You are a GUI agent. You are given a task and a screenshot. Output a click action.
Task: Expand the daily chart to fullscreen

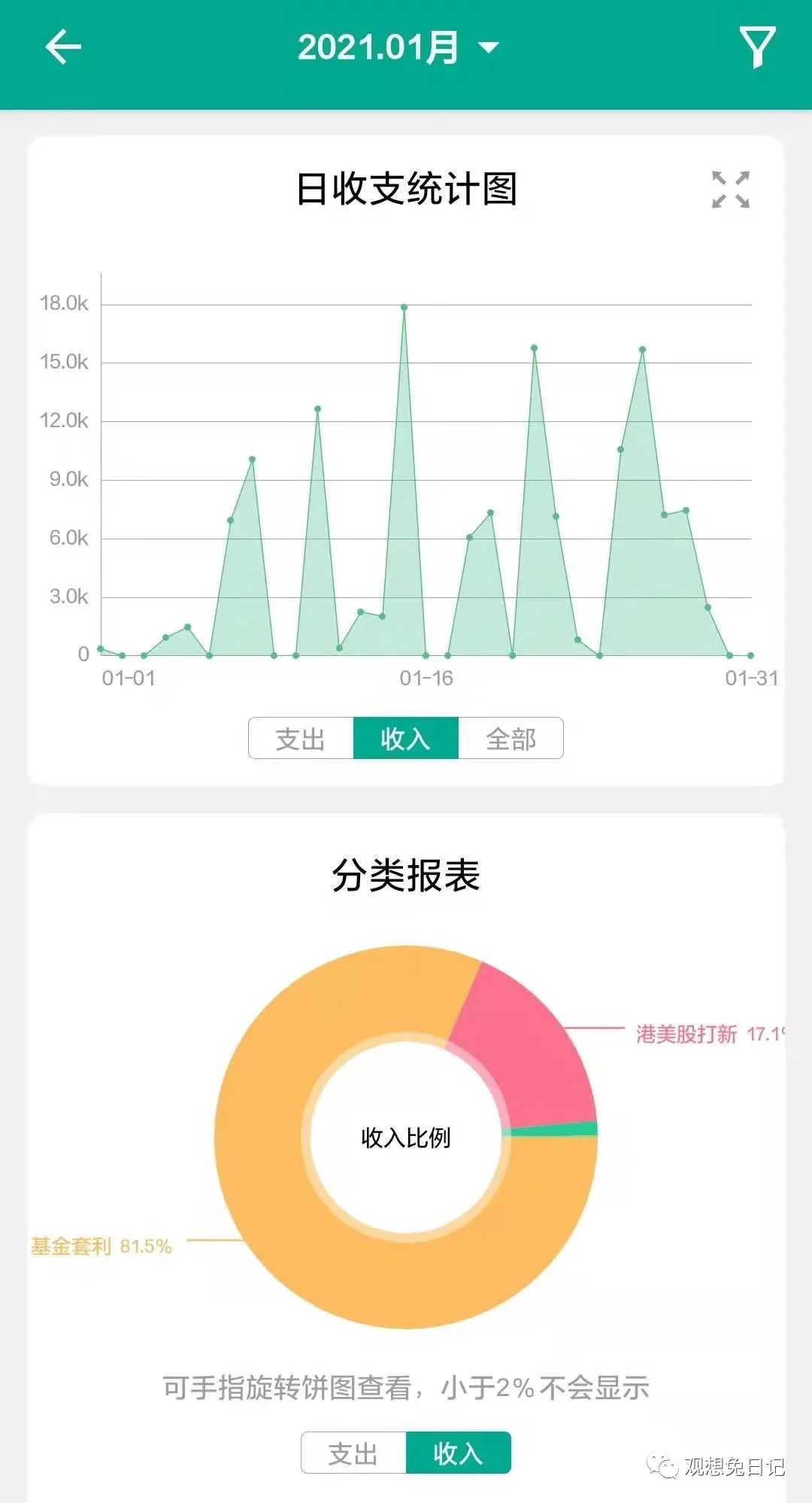pyautogui.click(x=731, y=190)
